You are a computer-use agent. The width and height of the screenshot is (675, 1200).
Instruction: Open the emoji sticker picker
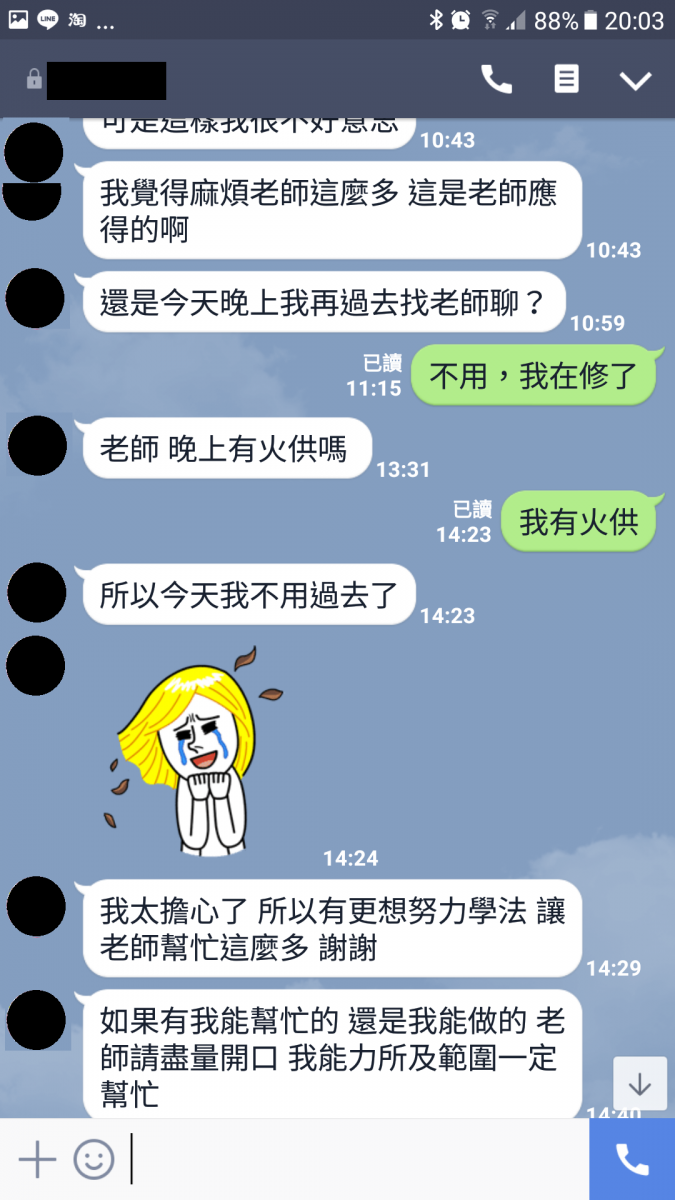(94, 1159)
